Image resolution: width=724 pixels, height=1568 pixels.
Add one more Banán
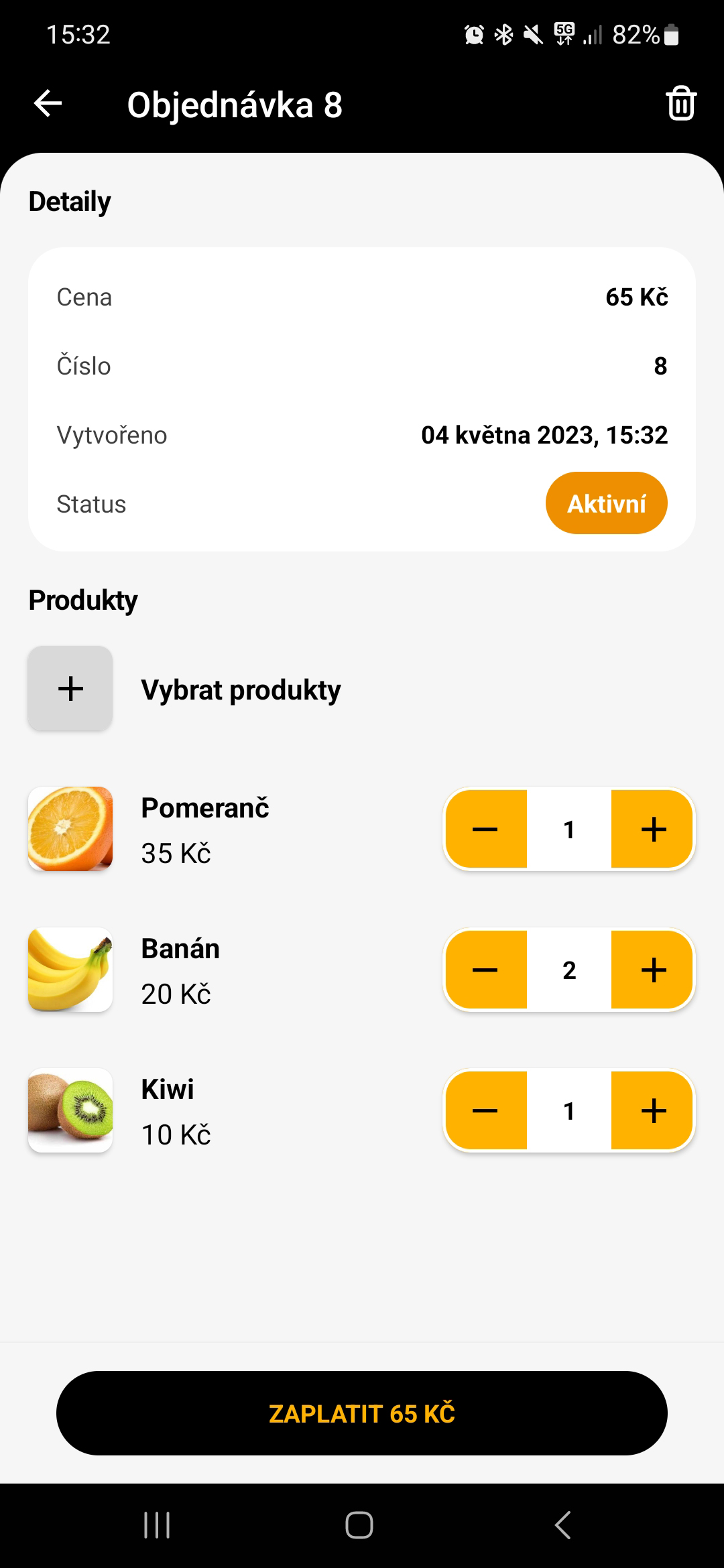(653, 970)
